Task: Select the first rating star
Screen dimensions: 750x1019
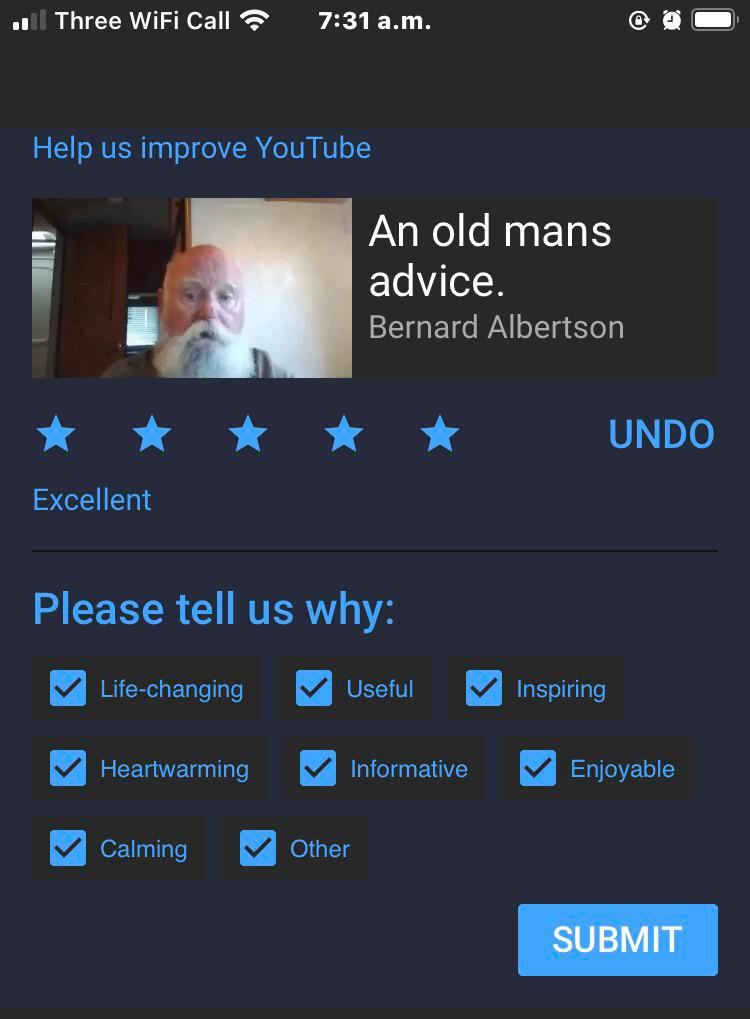Action: [x=56, y=434]
